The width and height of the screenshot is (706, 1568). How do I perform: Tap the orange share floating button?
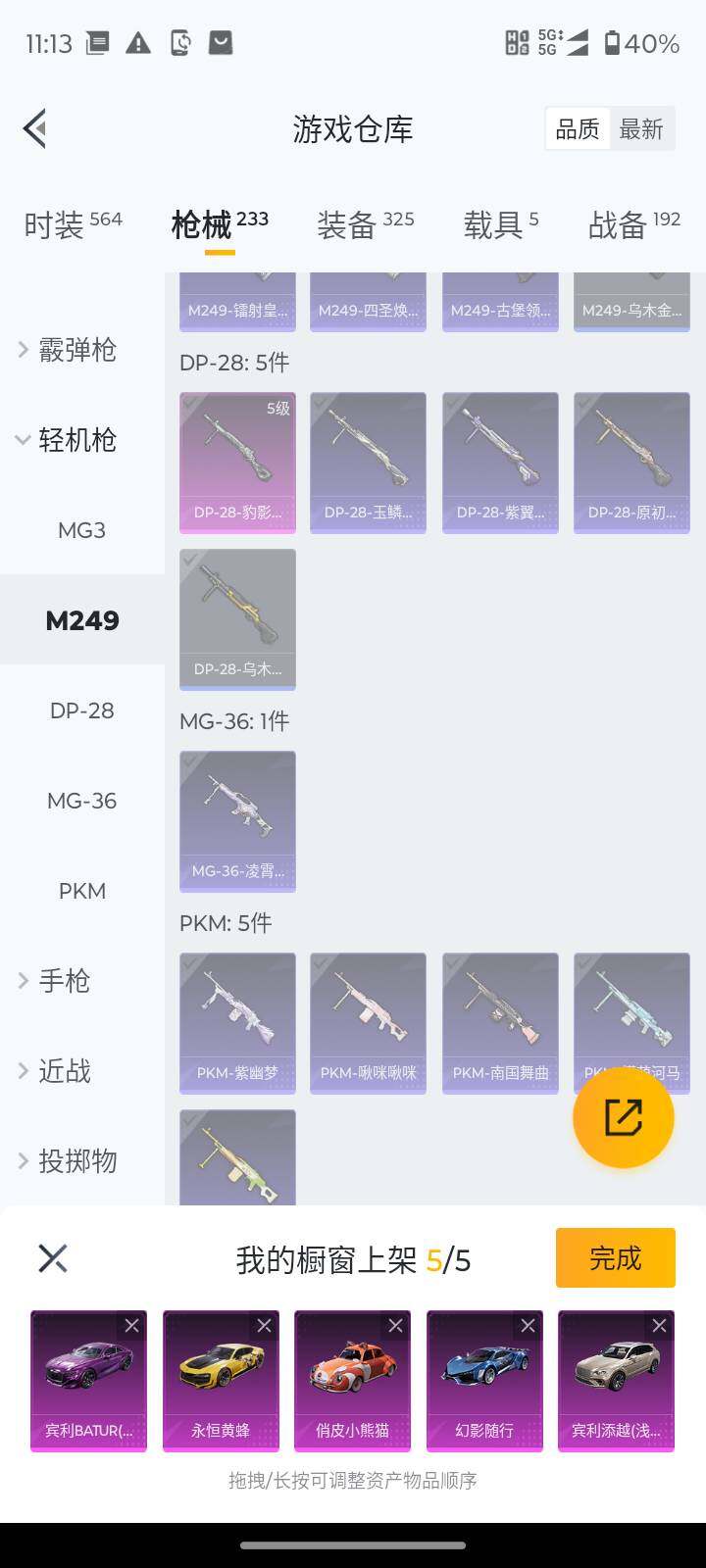click(623, 1117)
